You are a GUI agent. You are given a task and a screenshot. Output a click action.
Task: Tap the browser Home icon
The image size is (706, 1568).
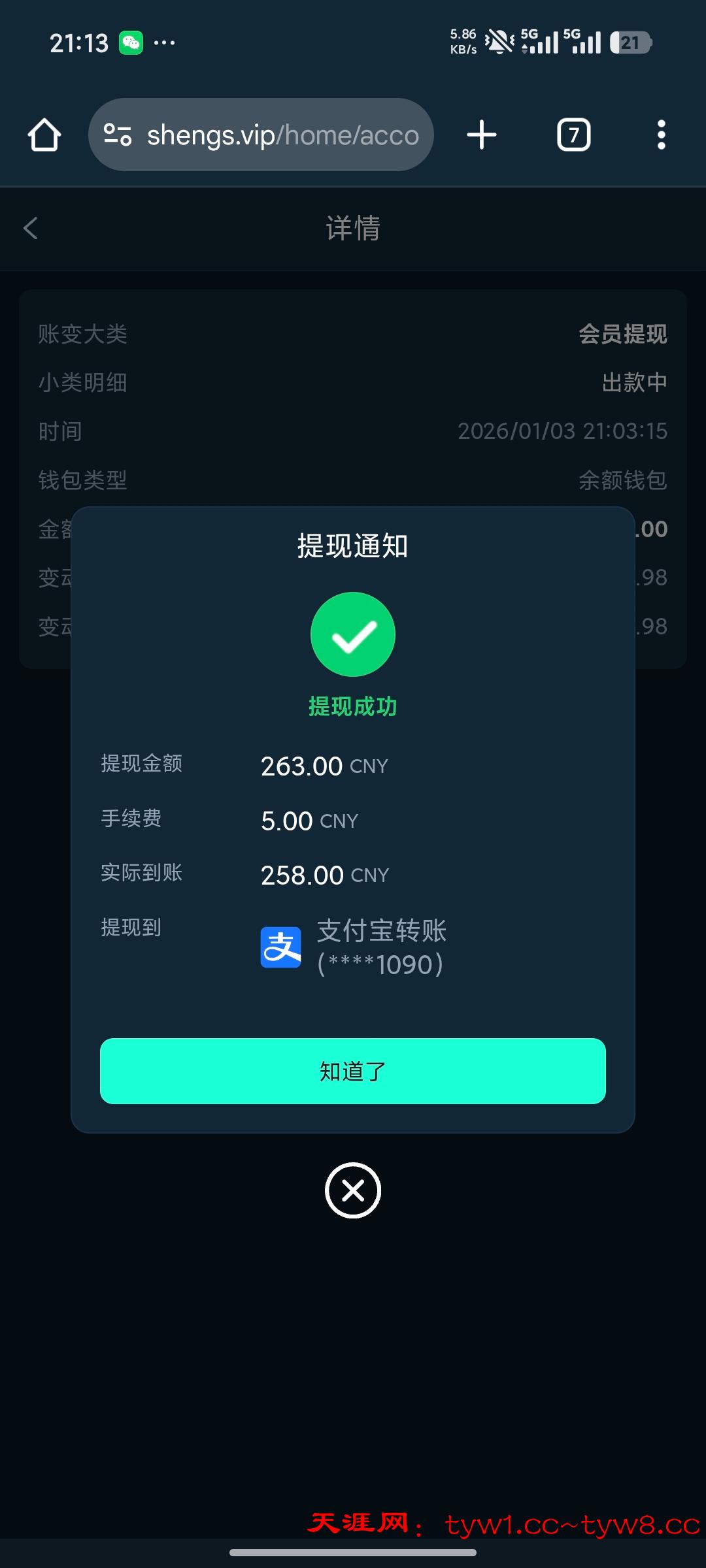[43, 135]
